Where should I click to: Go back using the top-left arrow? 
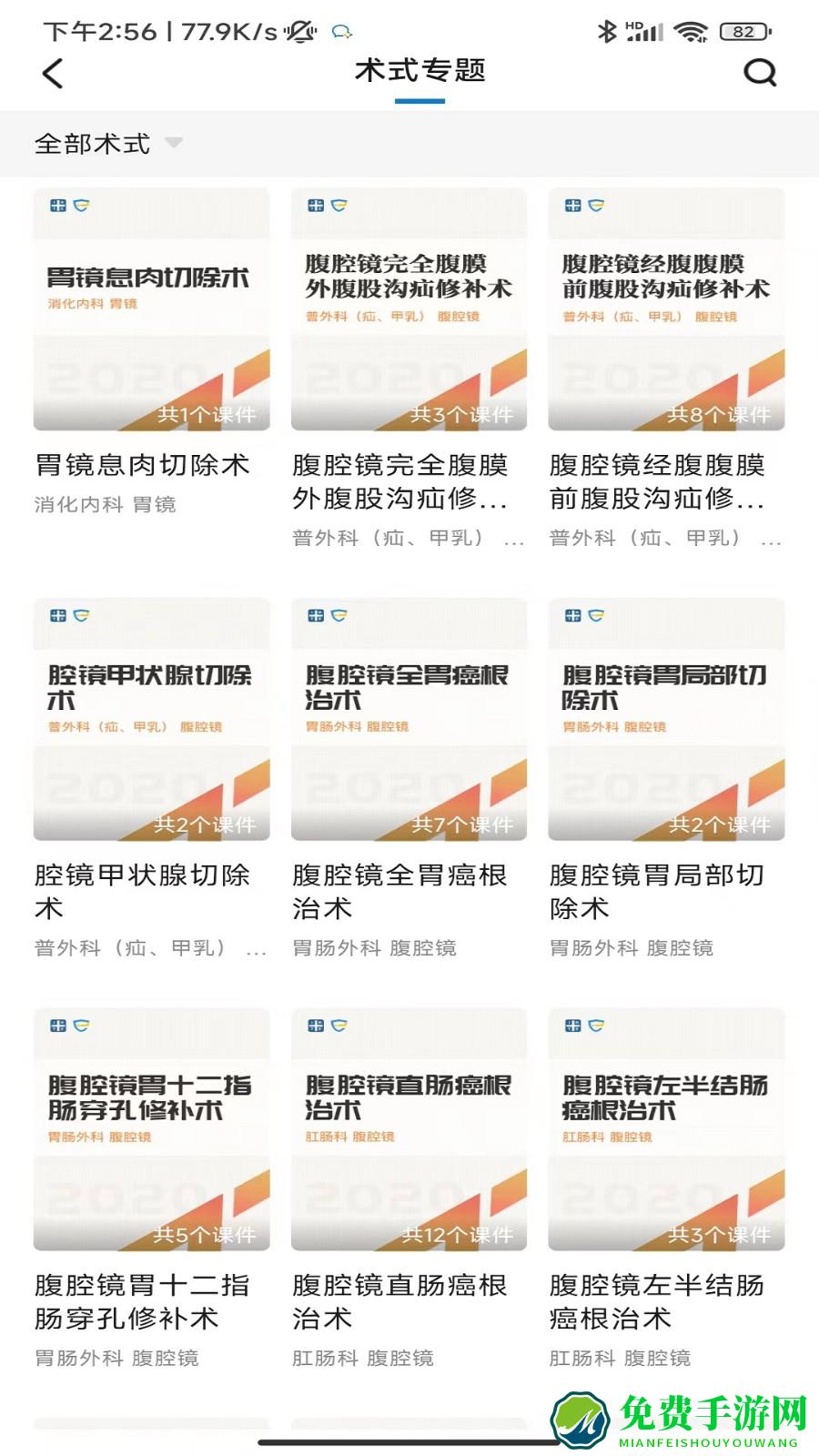coord(54,73)
